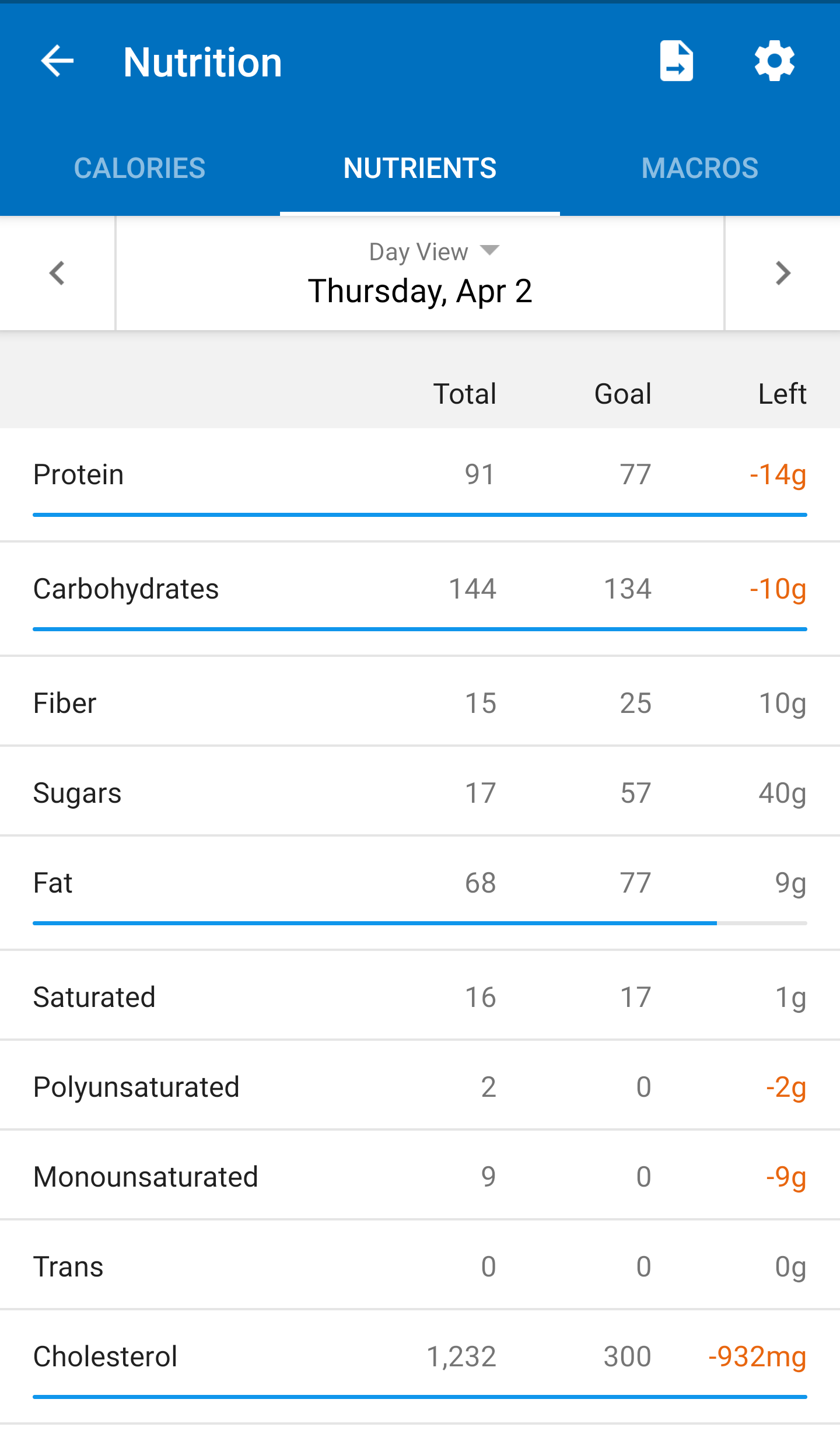Switch to the Calories tab
Screen dimensions: 840x1448
(139, 169)
